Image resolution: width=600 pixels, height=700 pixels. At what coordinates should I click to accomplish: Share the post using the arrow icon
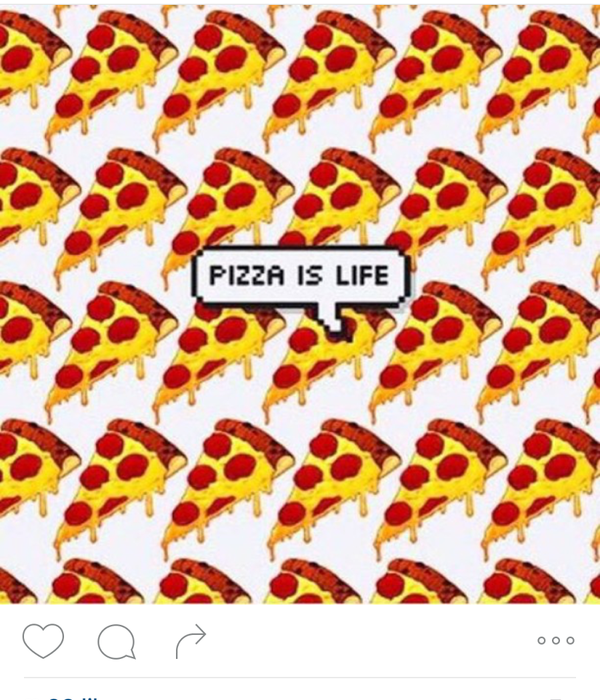[190, 640]
